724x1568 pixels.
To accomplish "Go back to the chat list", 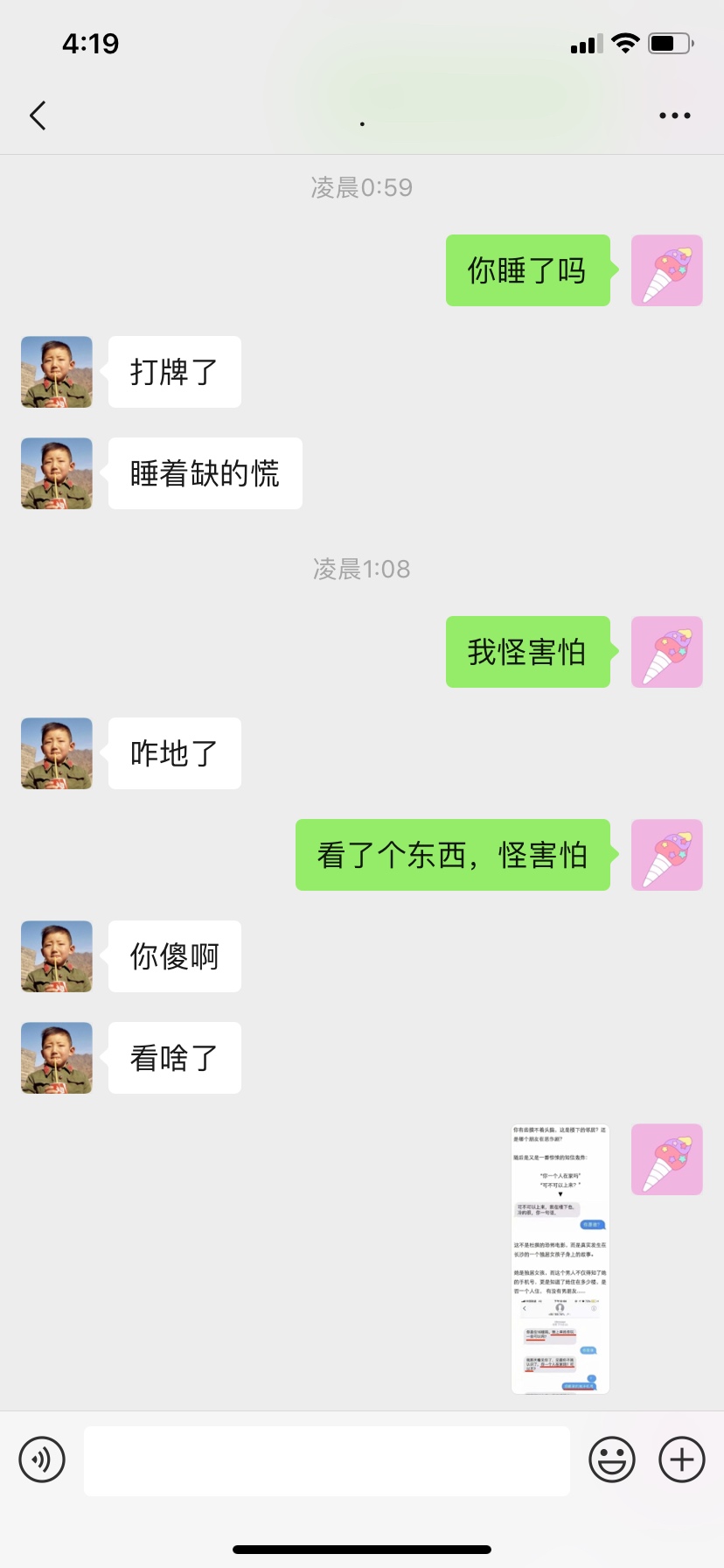I will click(x=38, y=115).
